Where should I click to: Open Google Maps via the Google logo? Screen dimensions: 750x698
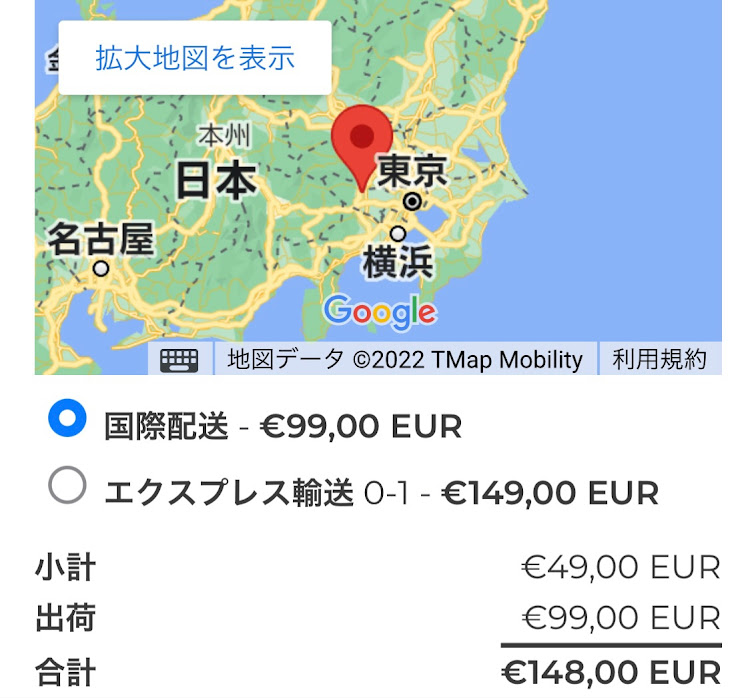(380, 312)
